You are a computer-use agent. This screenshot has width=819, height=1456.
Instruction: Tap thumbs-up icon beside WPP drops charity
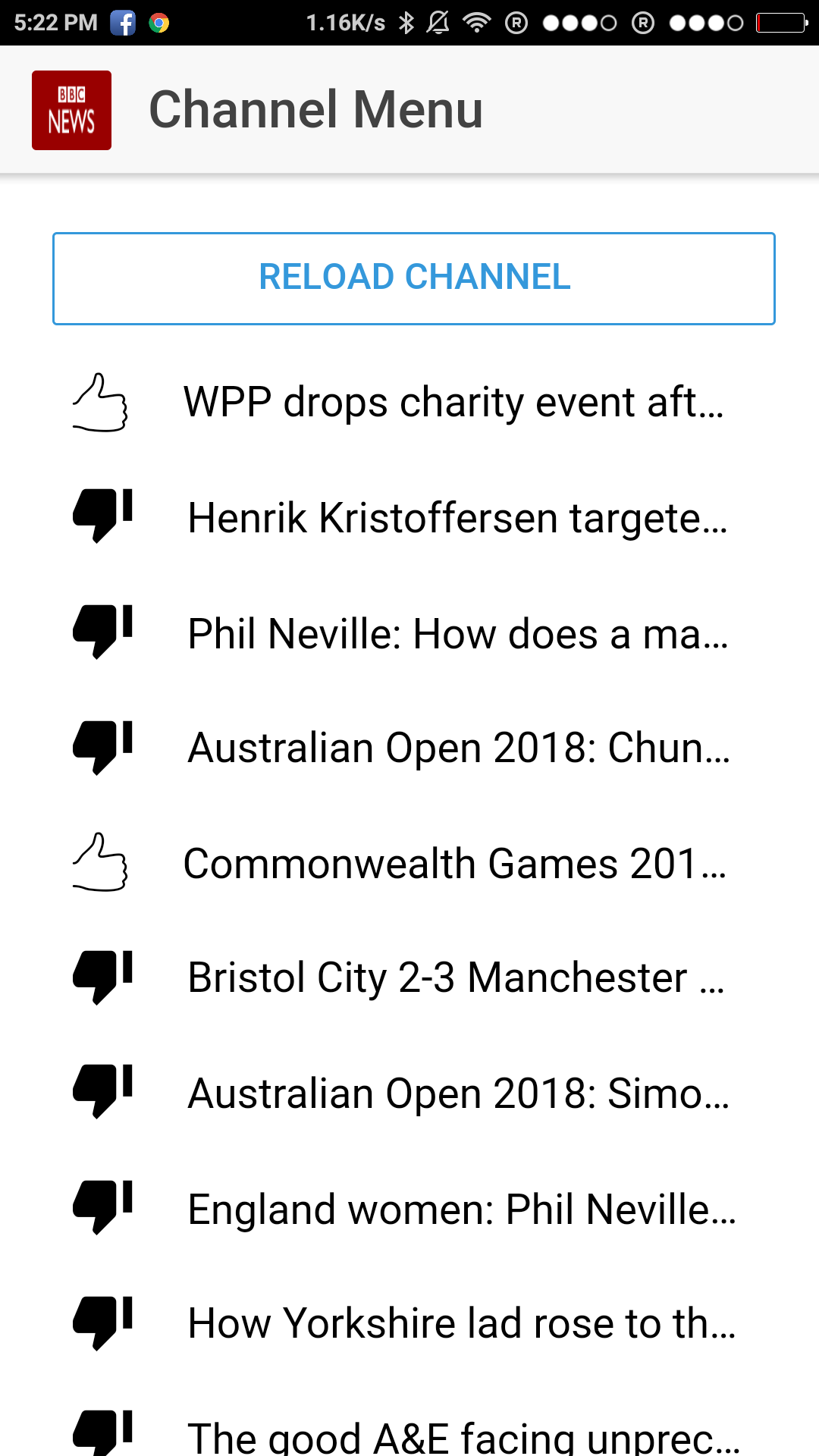click(101, 403)
